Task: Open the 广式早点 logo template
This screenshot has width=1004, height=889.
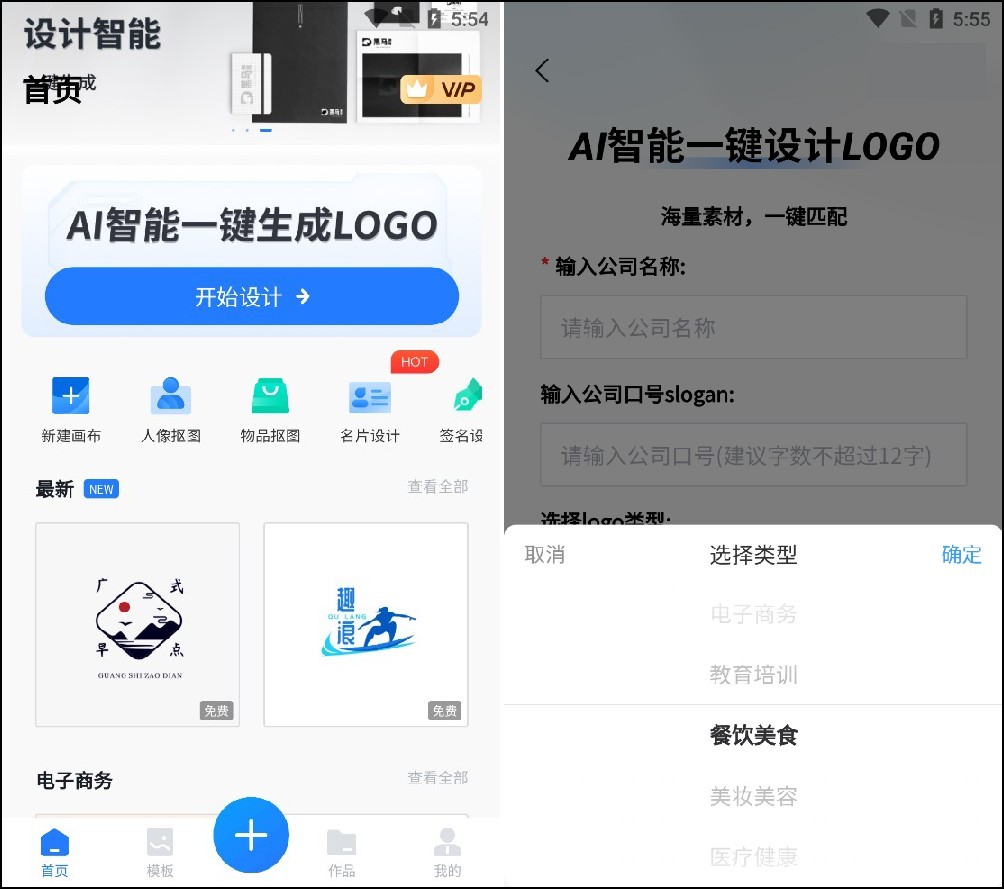Action: click(x=138, y=624)
